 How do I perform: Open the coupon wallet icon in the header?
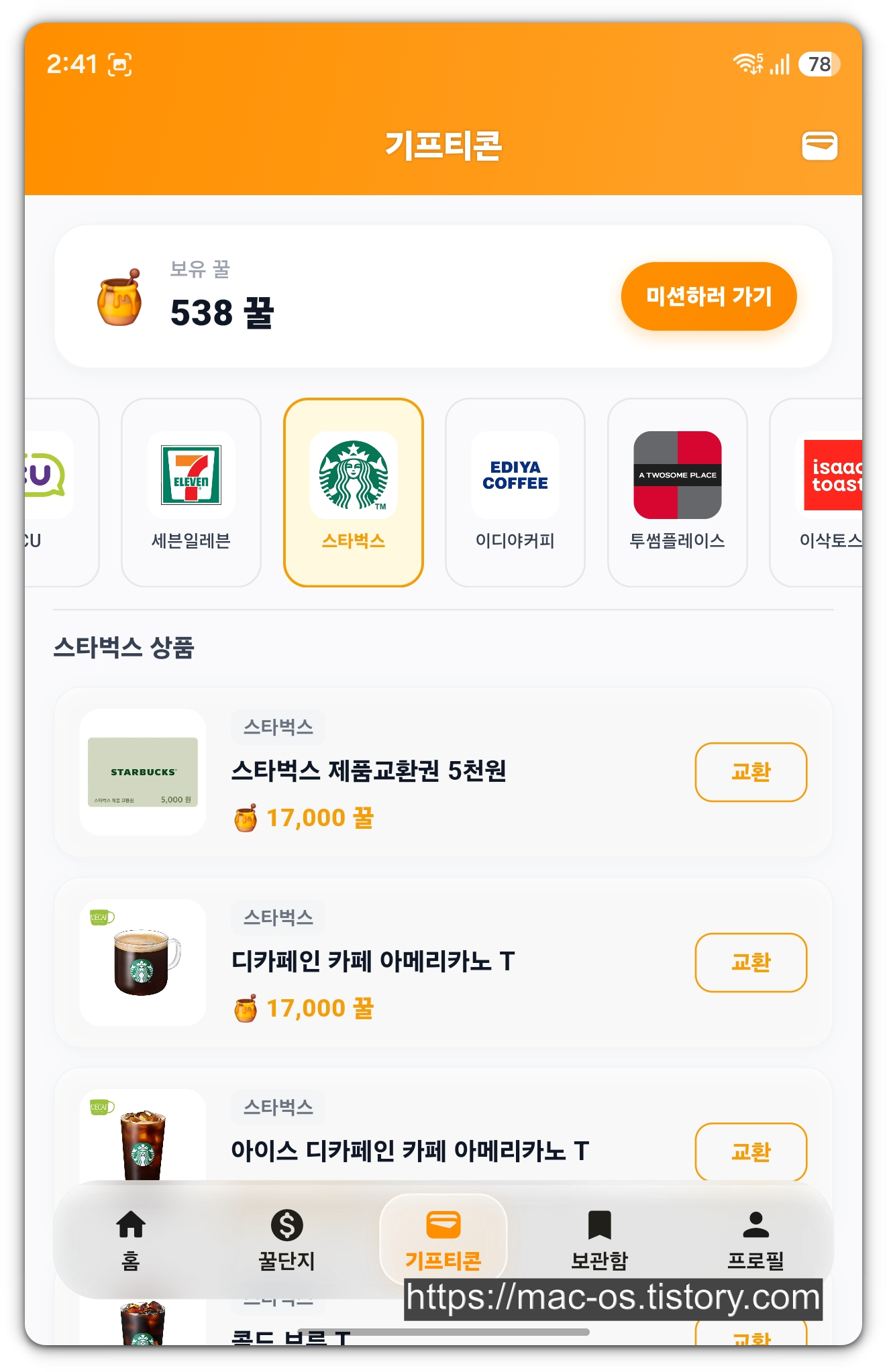pos(819,146)
